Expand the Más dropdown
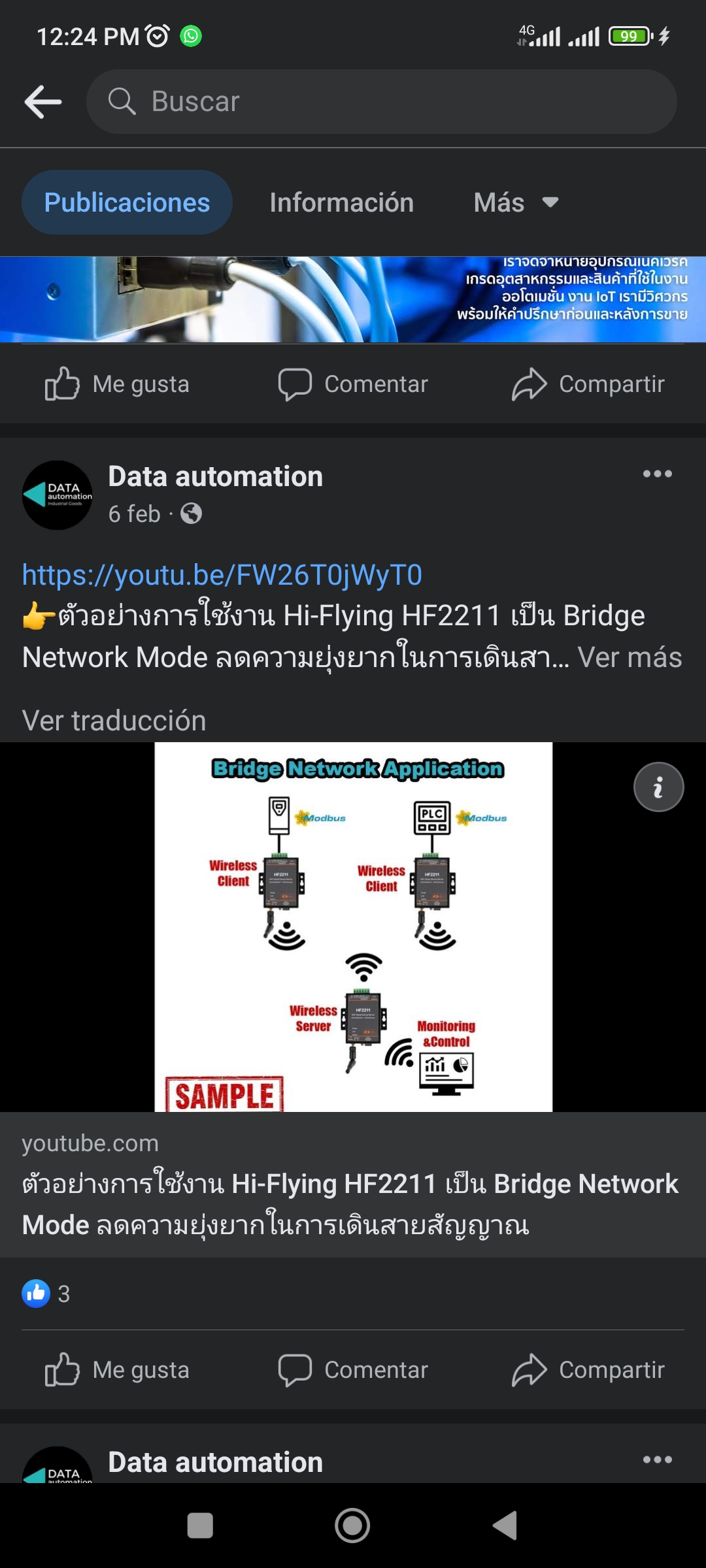Image resolution: width=706 pixels, height=1568 pixels. pyautogui.click(x=516, y=203)
